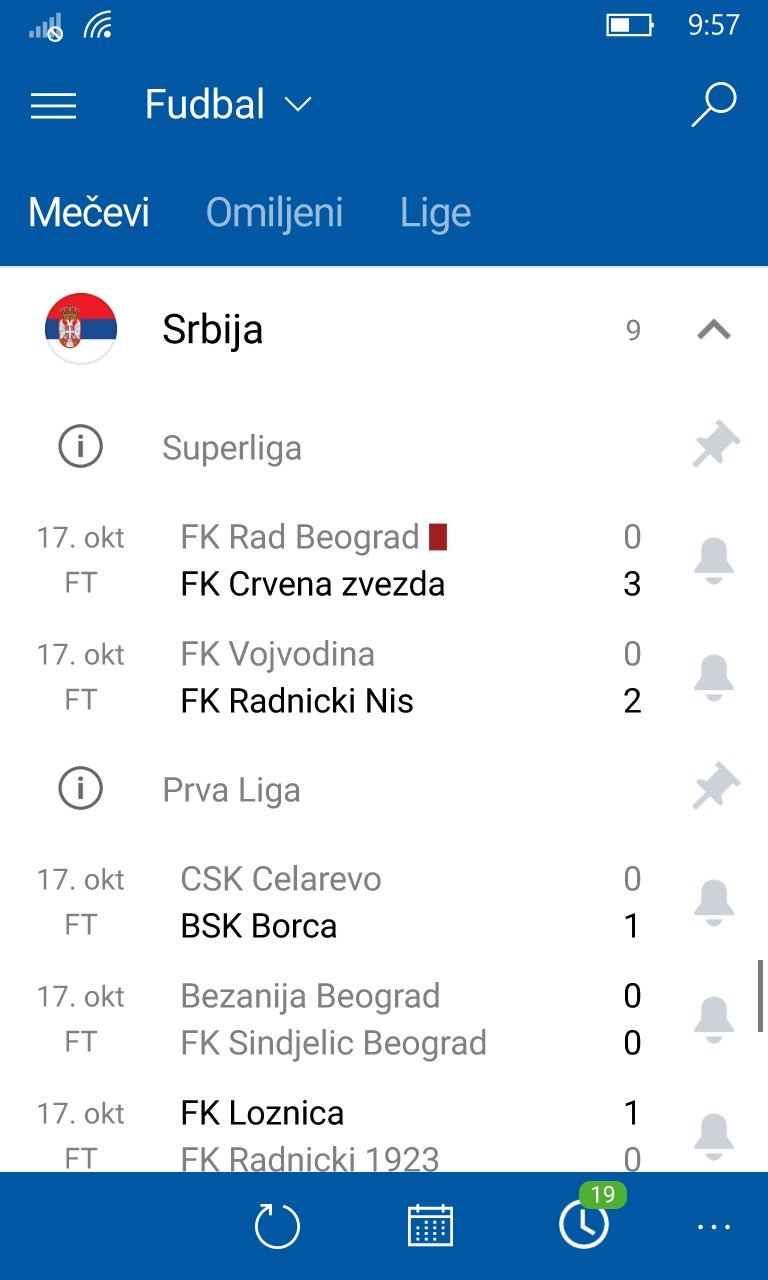This screenshot has height=1280, width=768.
Task: Enable alerts for FK Loznica match
Action: pos(714,1136)
